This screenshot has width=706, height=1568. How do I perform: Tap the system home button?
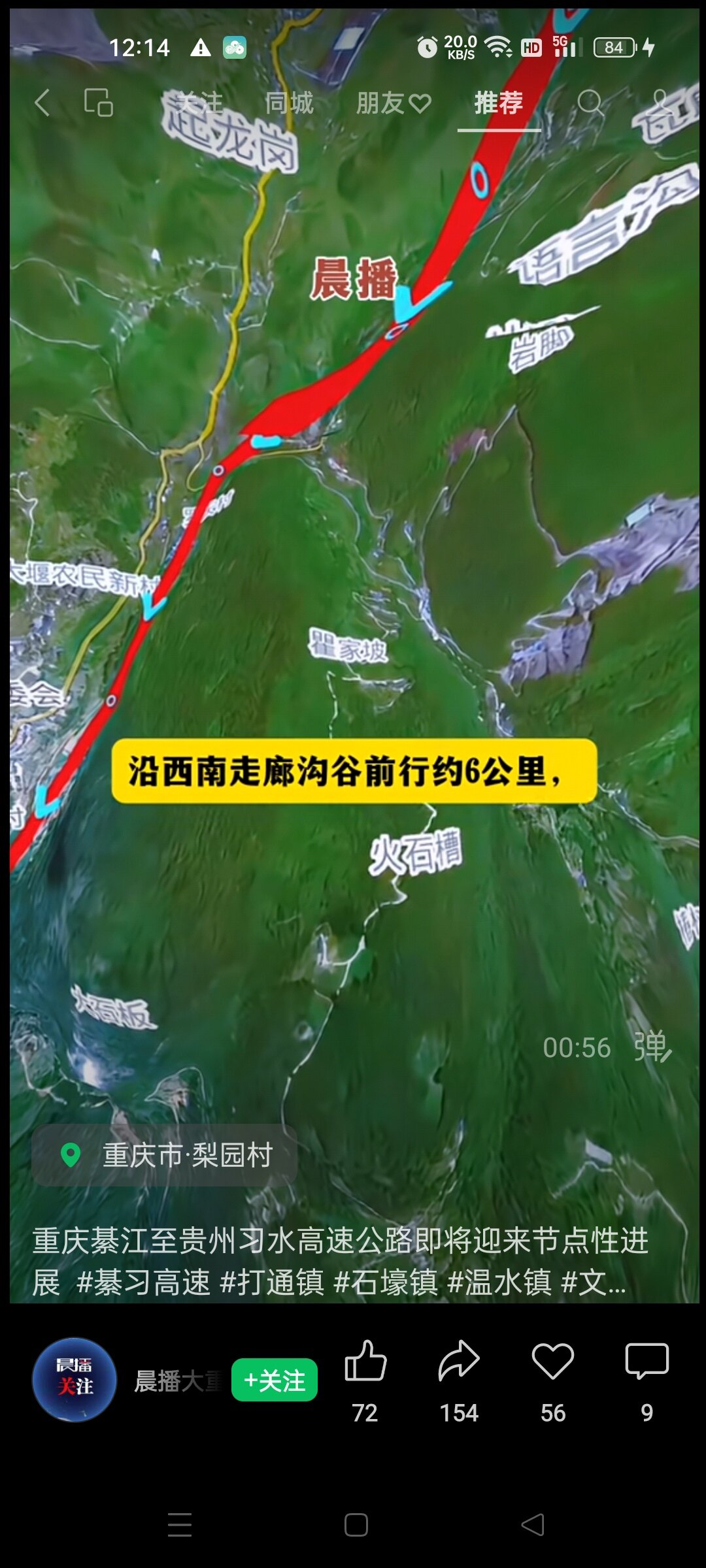tap(356, 1525)
